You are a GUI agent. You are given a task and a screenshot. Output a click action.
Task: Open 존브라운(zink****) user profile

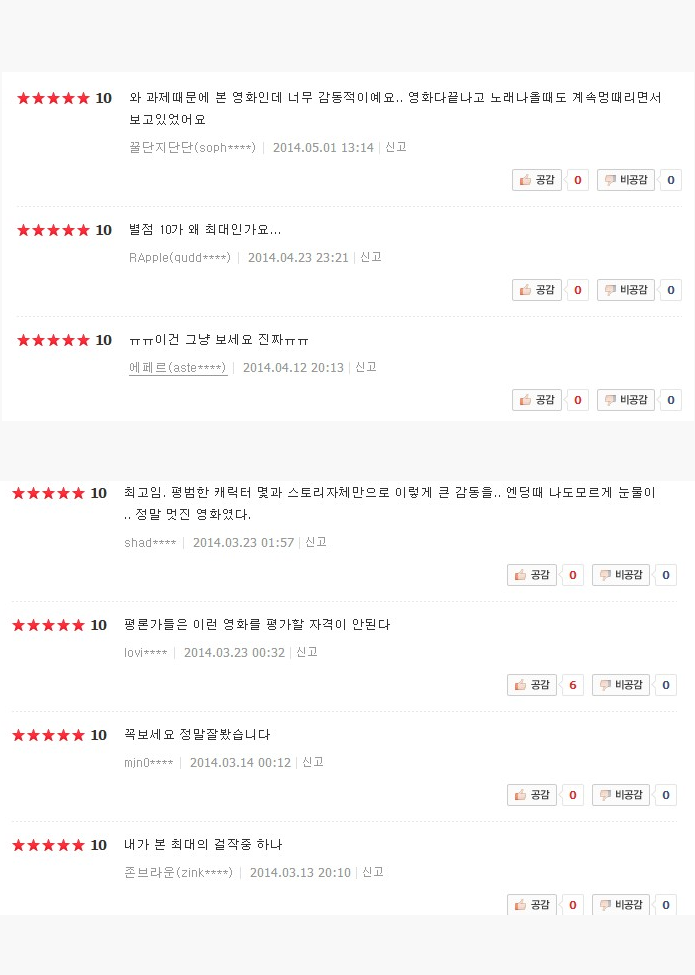point(178,872)
